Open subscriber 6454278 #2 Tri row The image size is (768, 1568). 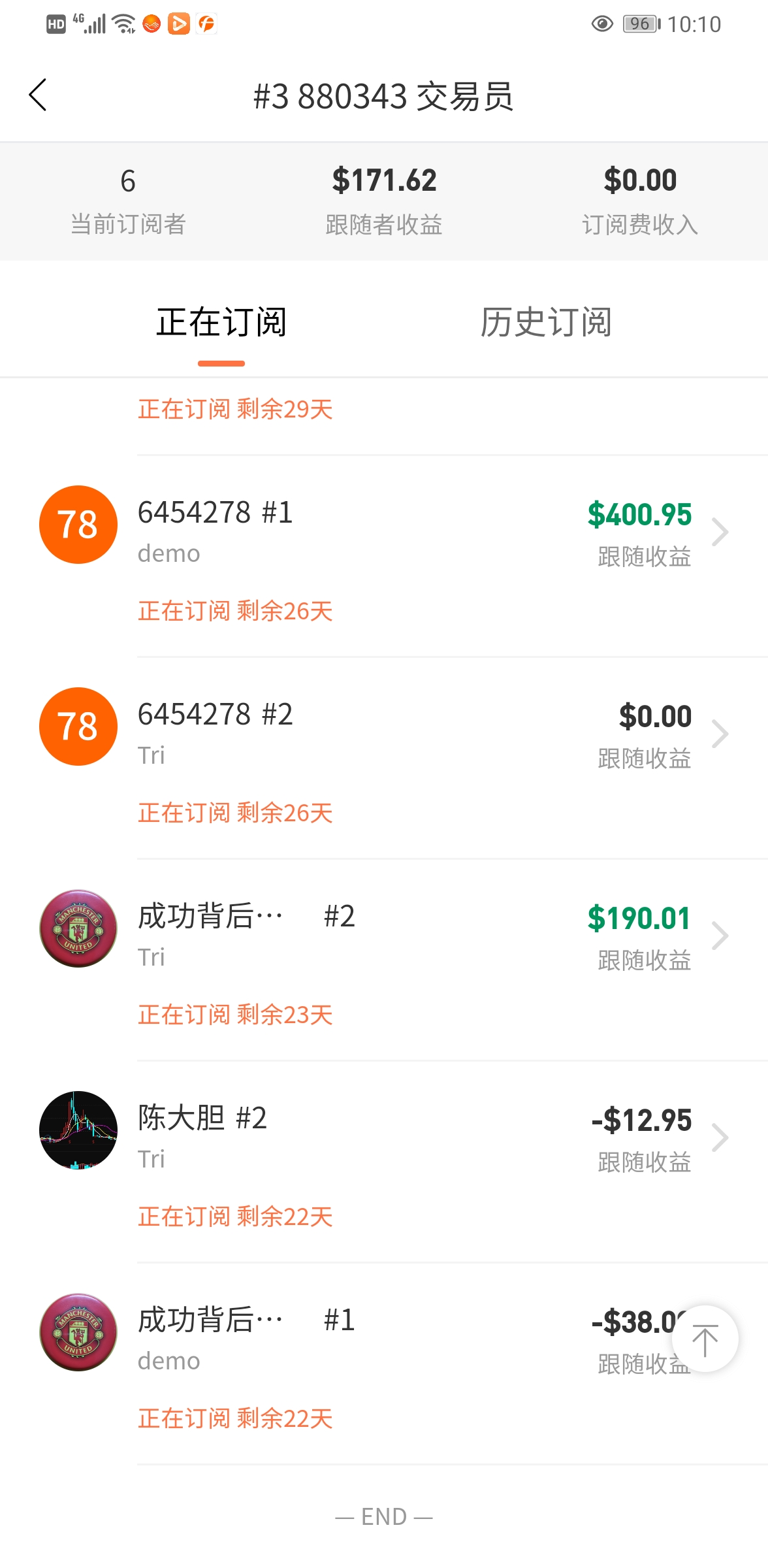pos(384,759)
